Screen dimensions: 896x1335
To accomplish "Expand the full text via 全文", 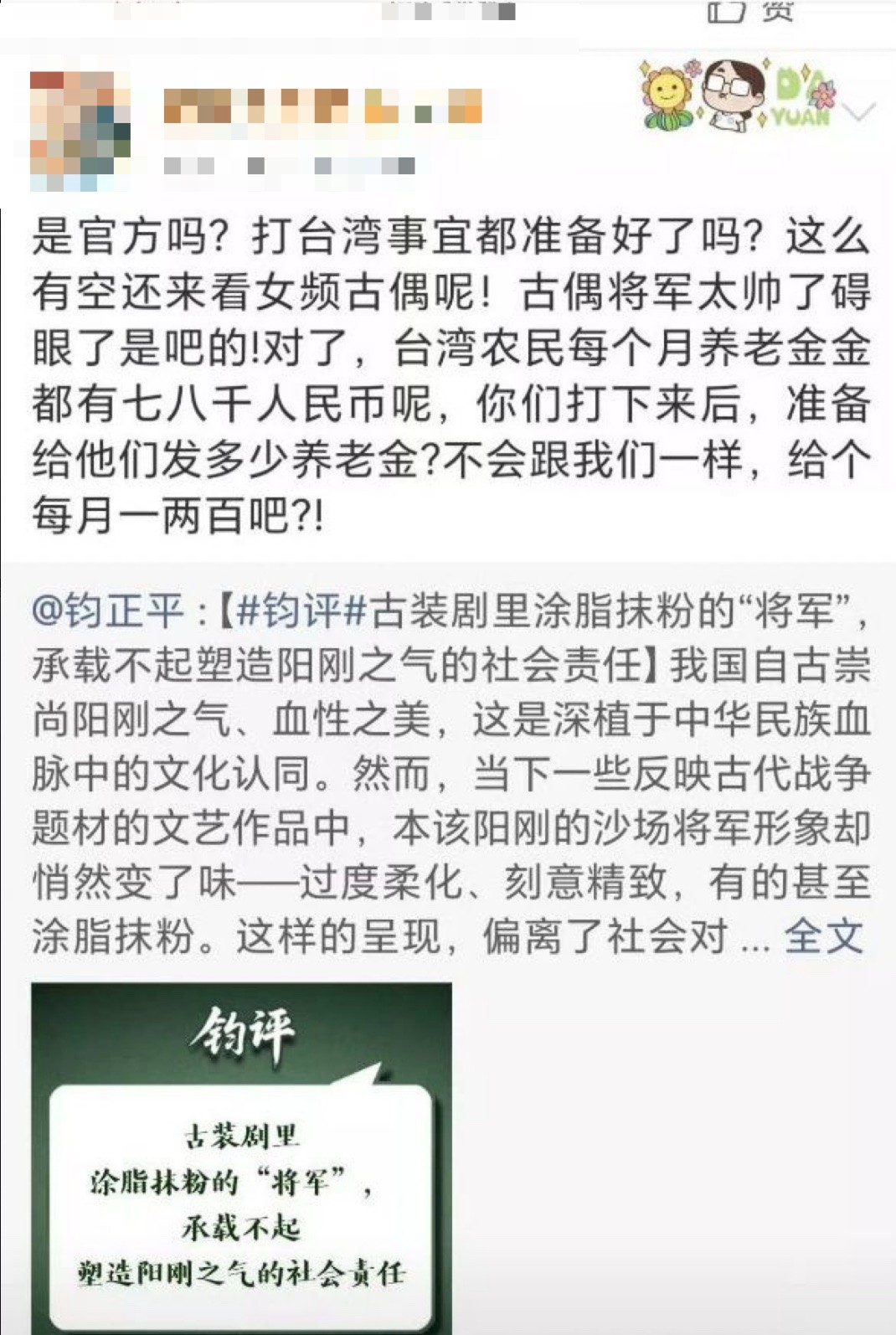I will 822,936.
